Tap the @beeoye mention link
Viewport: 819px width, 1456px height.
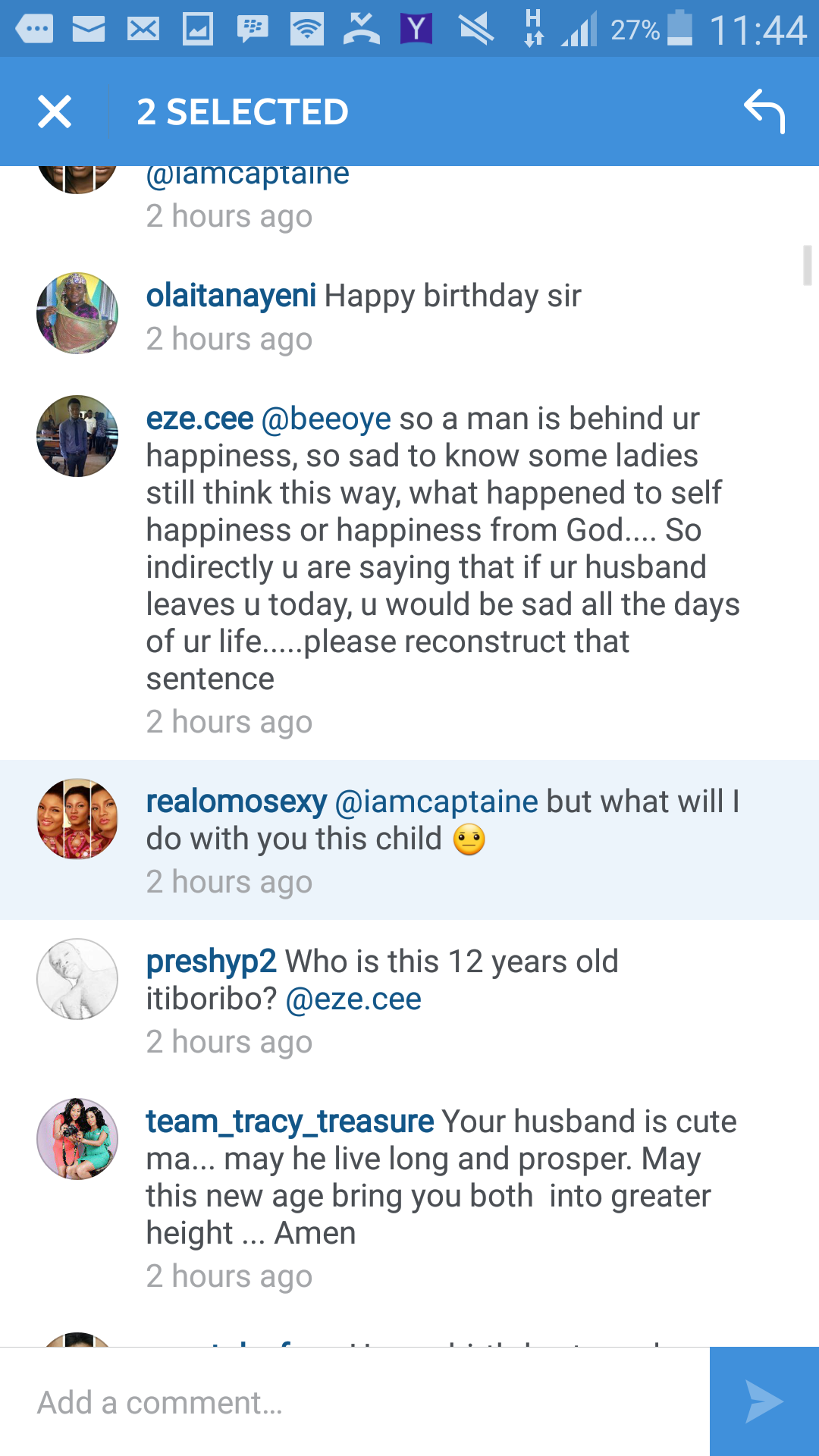(x=326, y=419)
